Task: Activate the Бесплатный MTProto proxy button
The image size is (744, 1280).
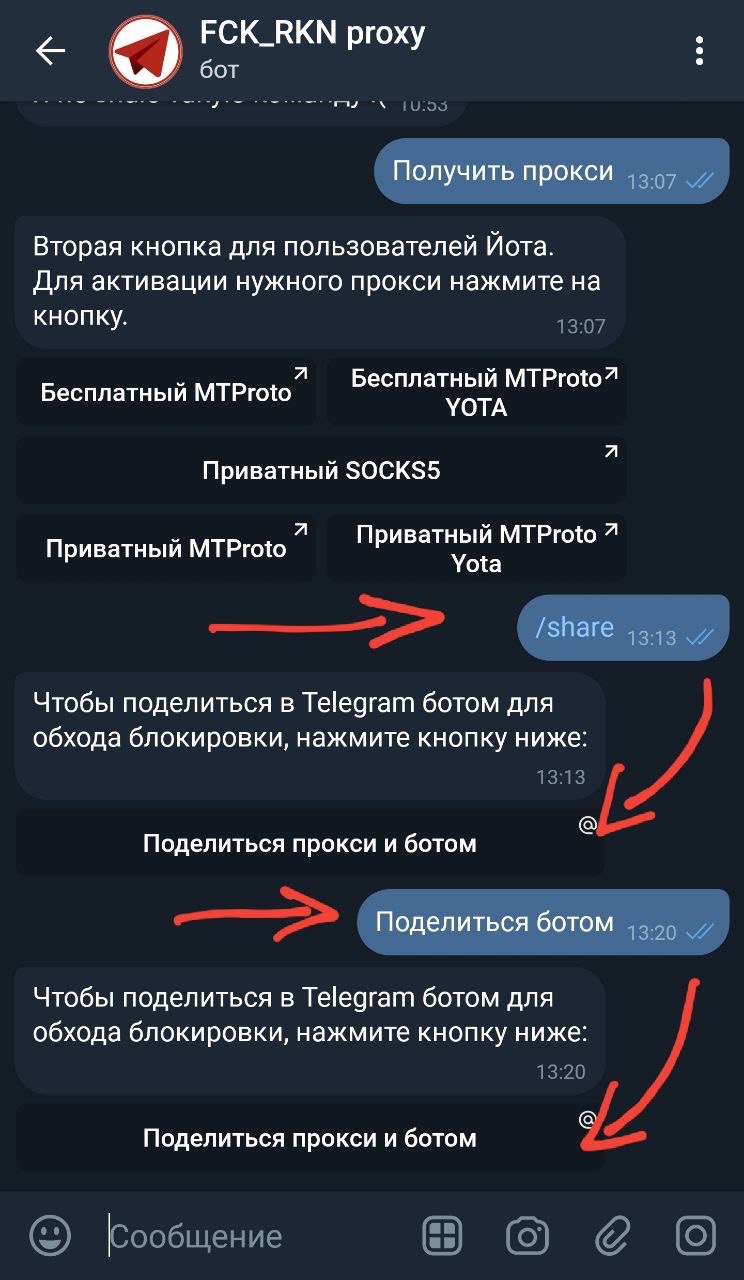Action: click(166, 393)
